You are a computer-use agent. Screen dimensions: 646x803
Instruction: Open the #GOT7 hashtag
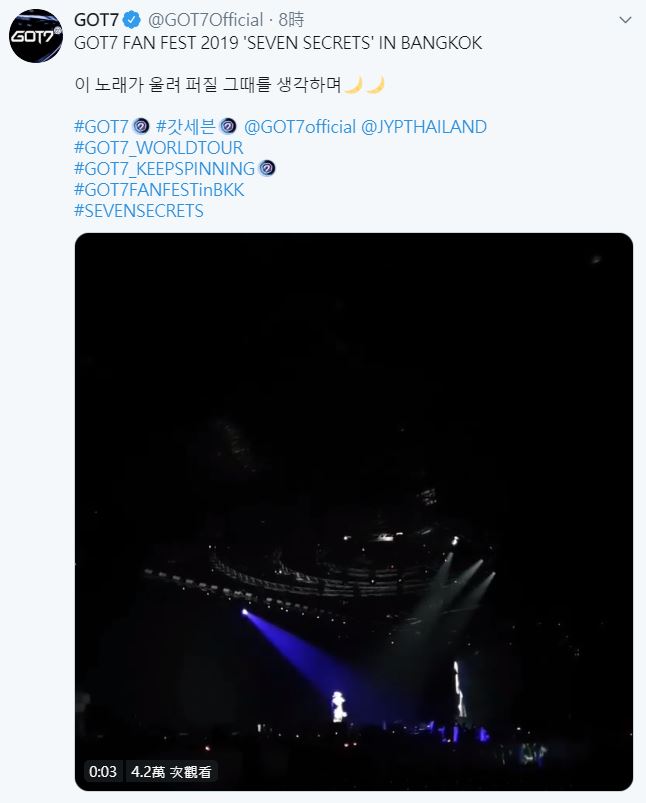pos(102,127)
